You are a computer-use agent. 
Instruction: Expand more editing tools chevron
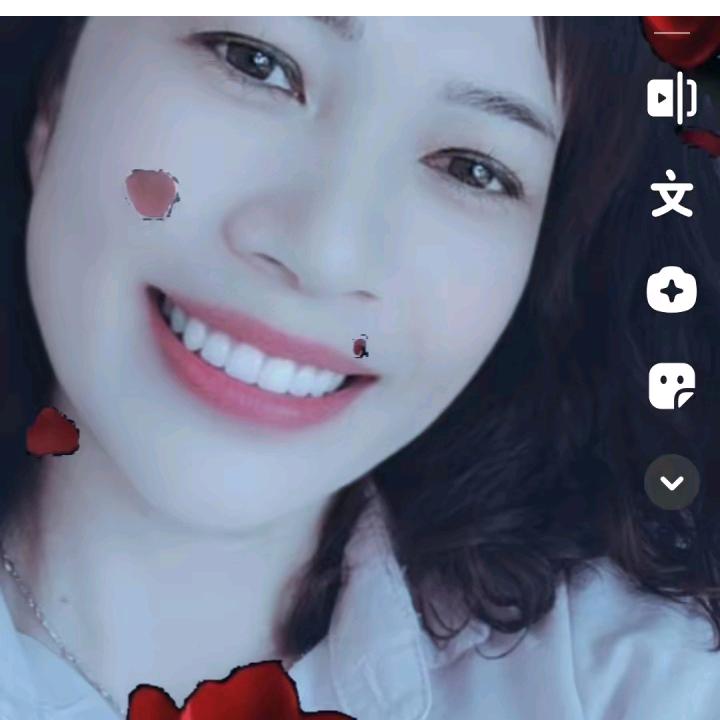pyautogui.click(x=672, y=483)
